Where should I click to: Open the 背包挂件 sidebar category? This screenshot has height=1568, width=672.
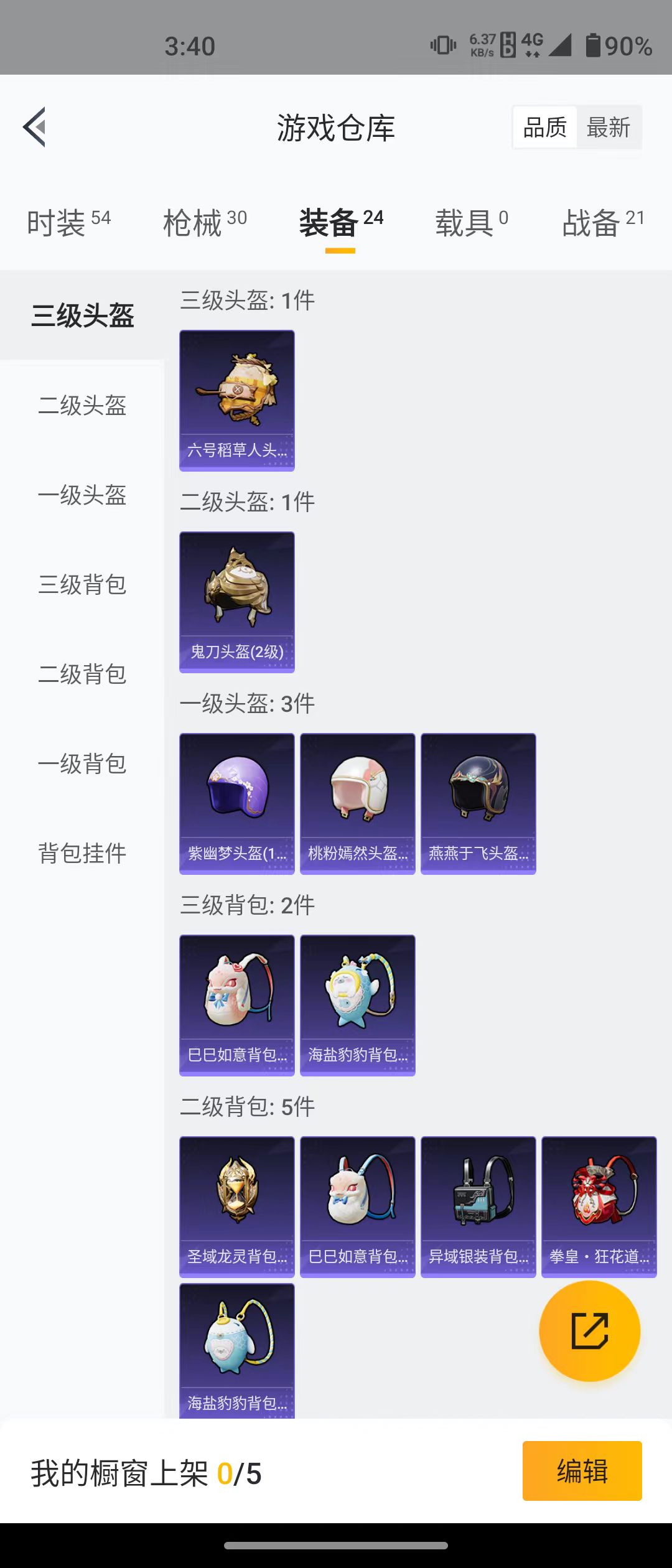(82, 854)
